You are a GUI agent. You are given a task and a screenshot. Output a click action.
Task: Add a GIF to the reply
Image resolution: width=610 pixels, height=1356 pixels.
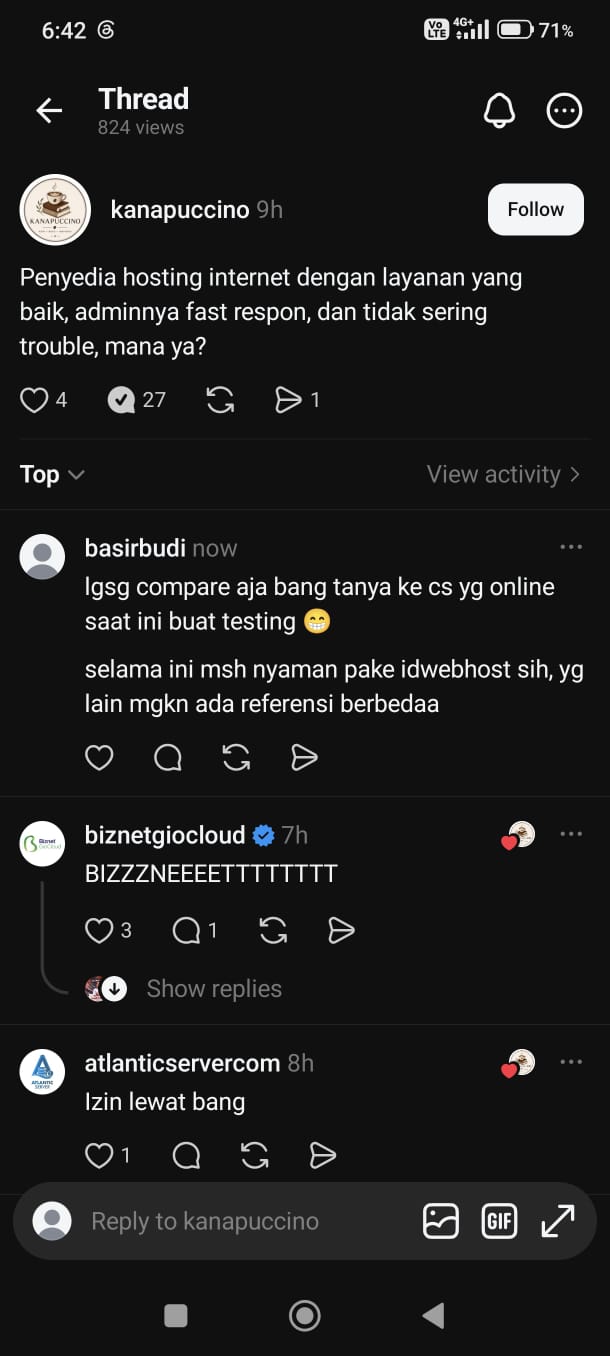[x=498, y=1221]
